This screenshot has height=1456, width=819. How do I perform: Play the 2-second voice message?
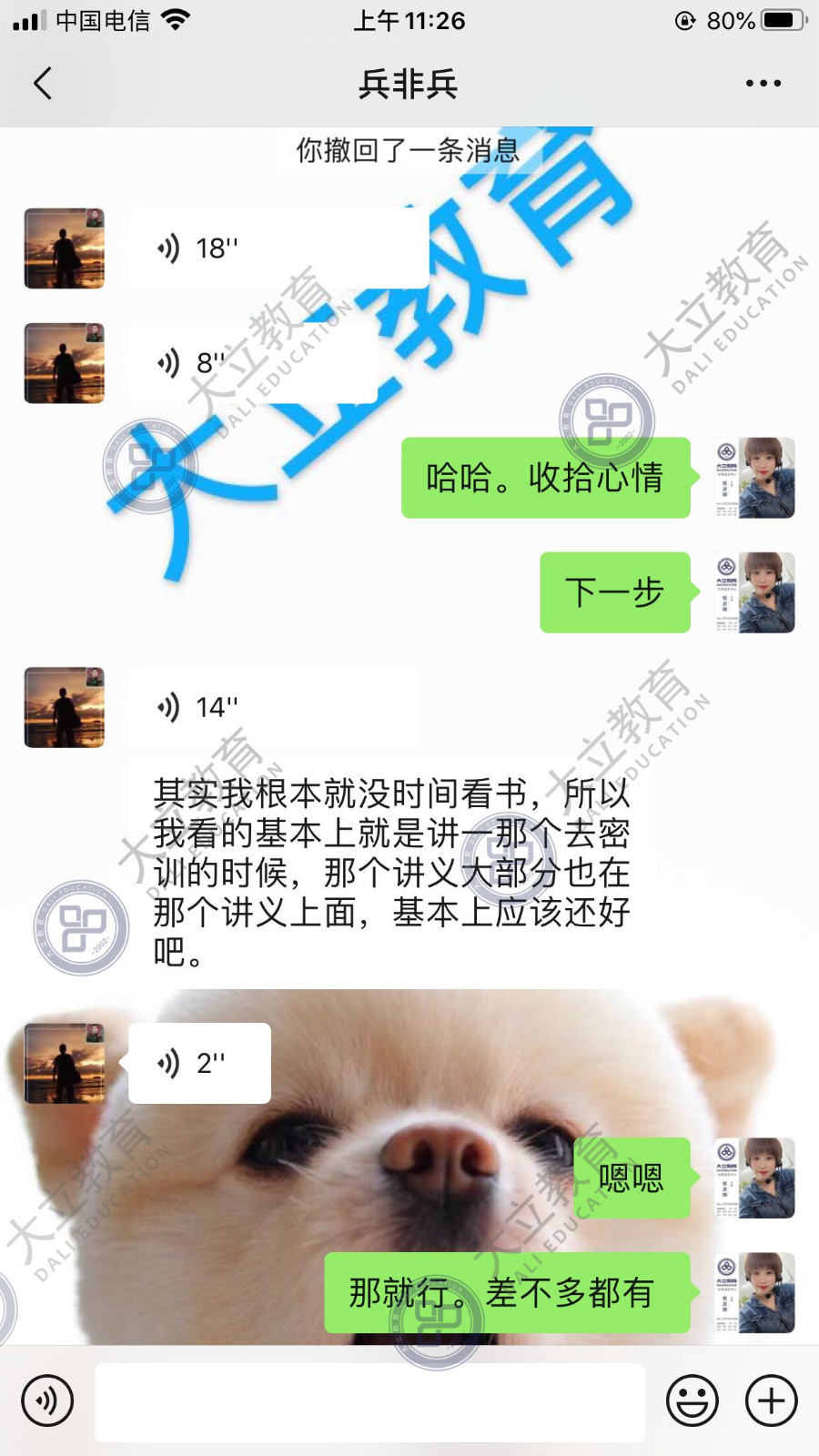tap(199, 1063)
